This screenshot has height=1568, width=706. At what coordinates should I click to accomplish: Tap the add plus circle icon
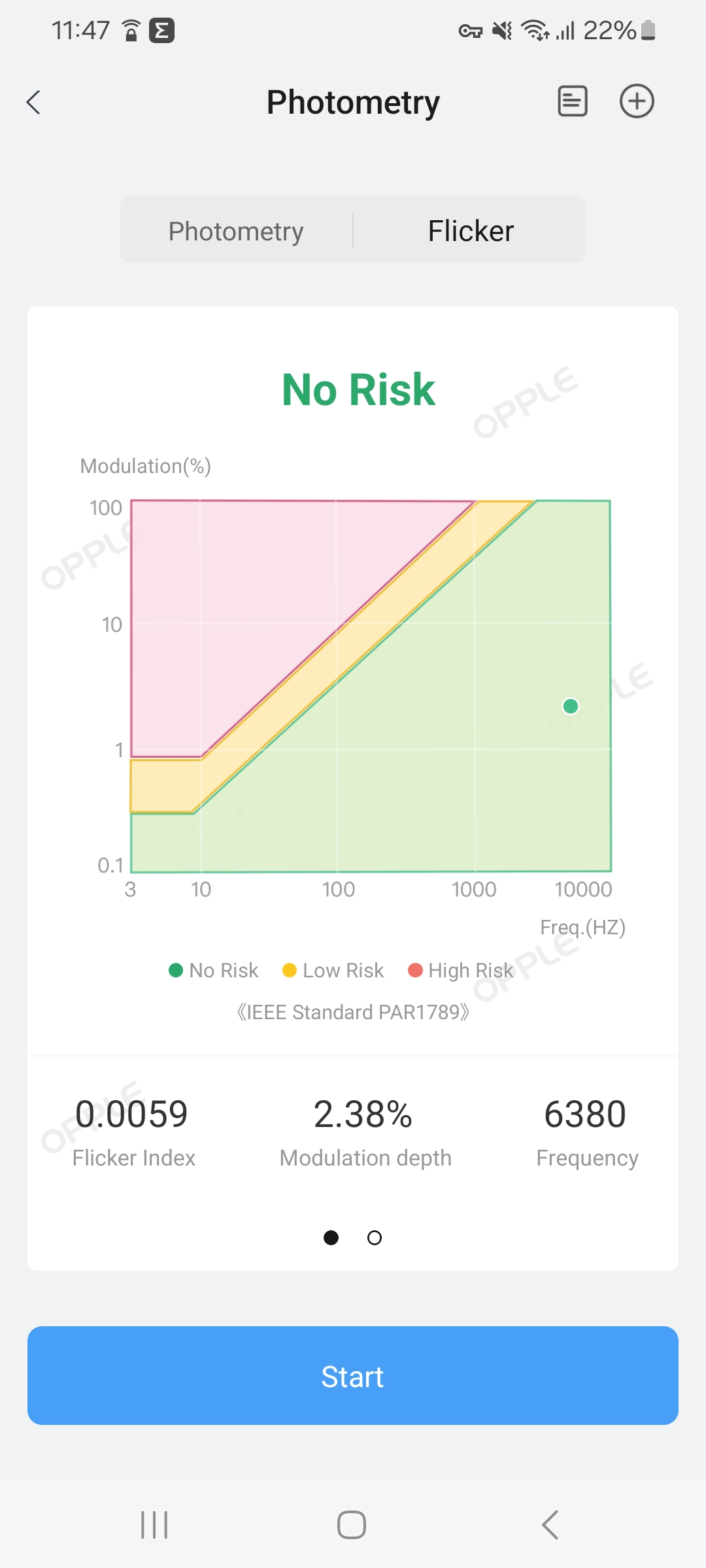click(x=637, y=101)
